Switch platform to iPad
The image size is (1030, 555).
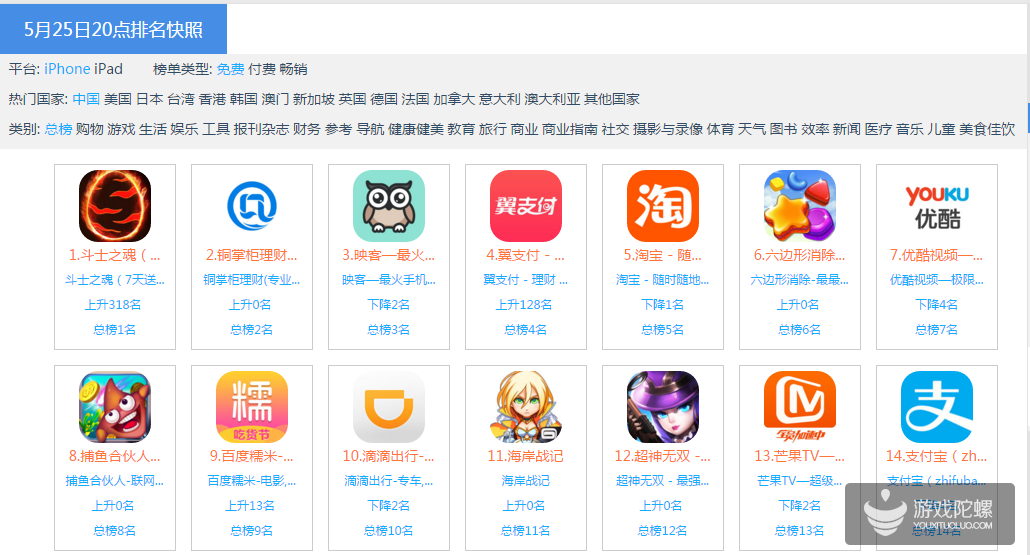point(108,69)
